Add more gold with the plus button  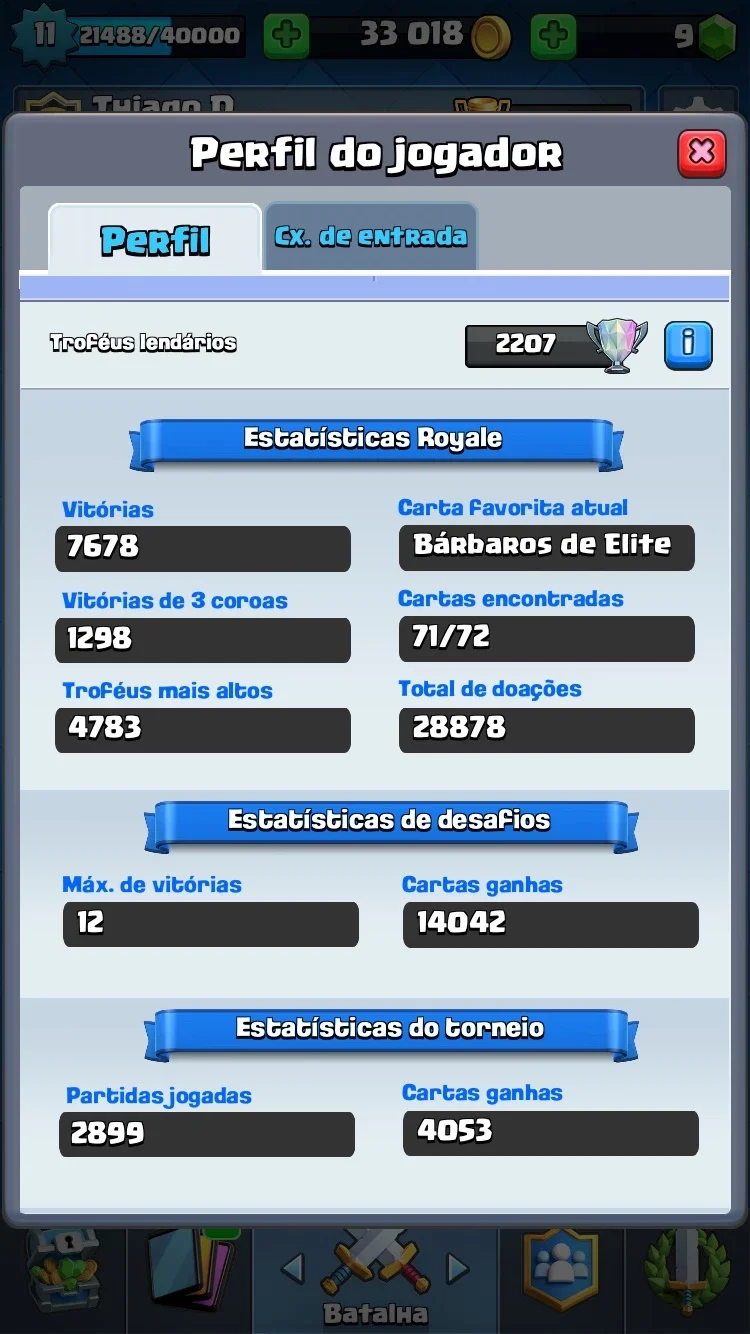pyautogui.click(x=286, y=37)
